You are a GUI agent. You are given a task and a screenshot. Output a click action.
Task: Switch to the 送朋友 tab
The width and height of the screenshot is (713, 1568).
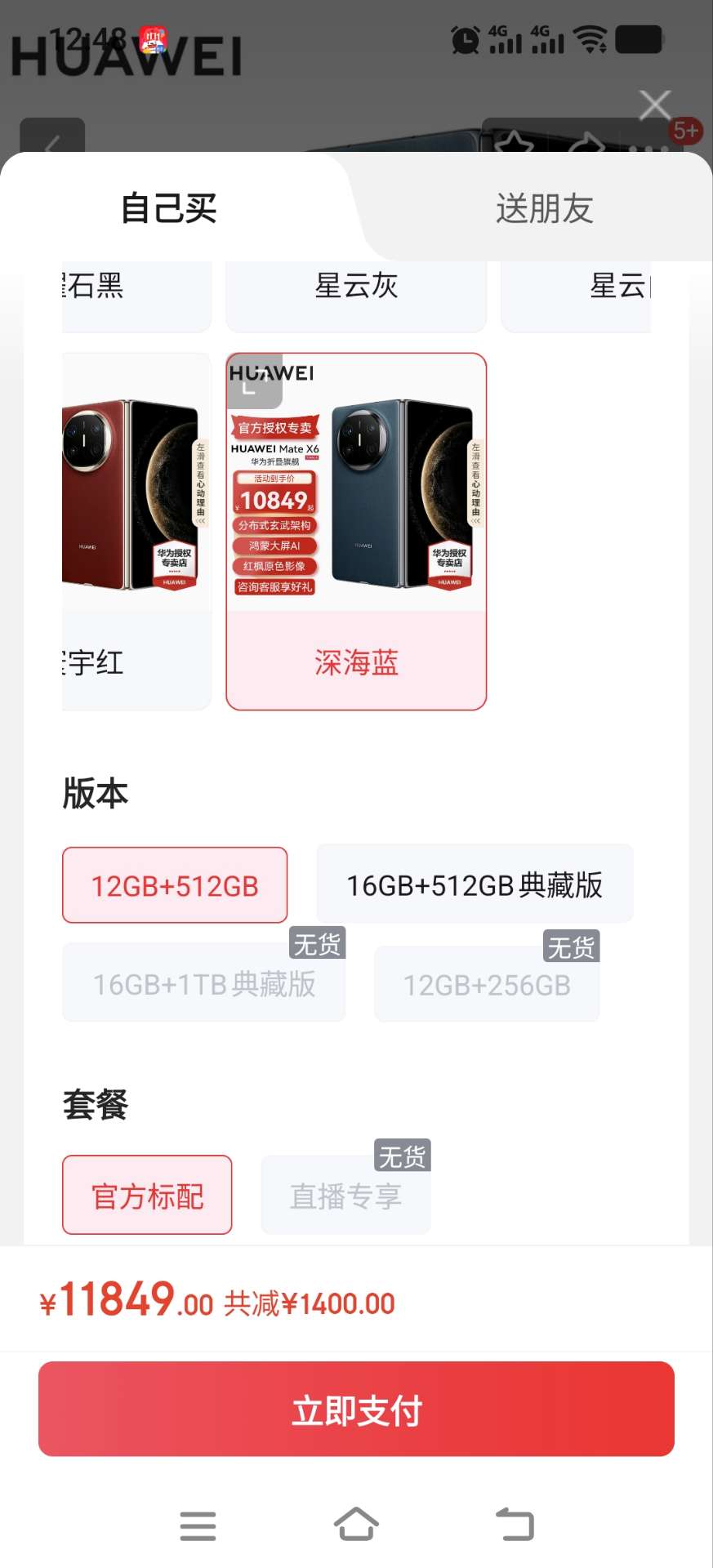click(544, 209)
